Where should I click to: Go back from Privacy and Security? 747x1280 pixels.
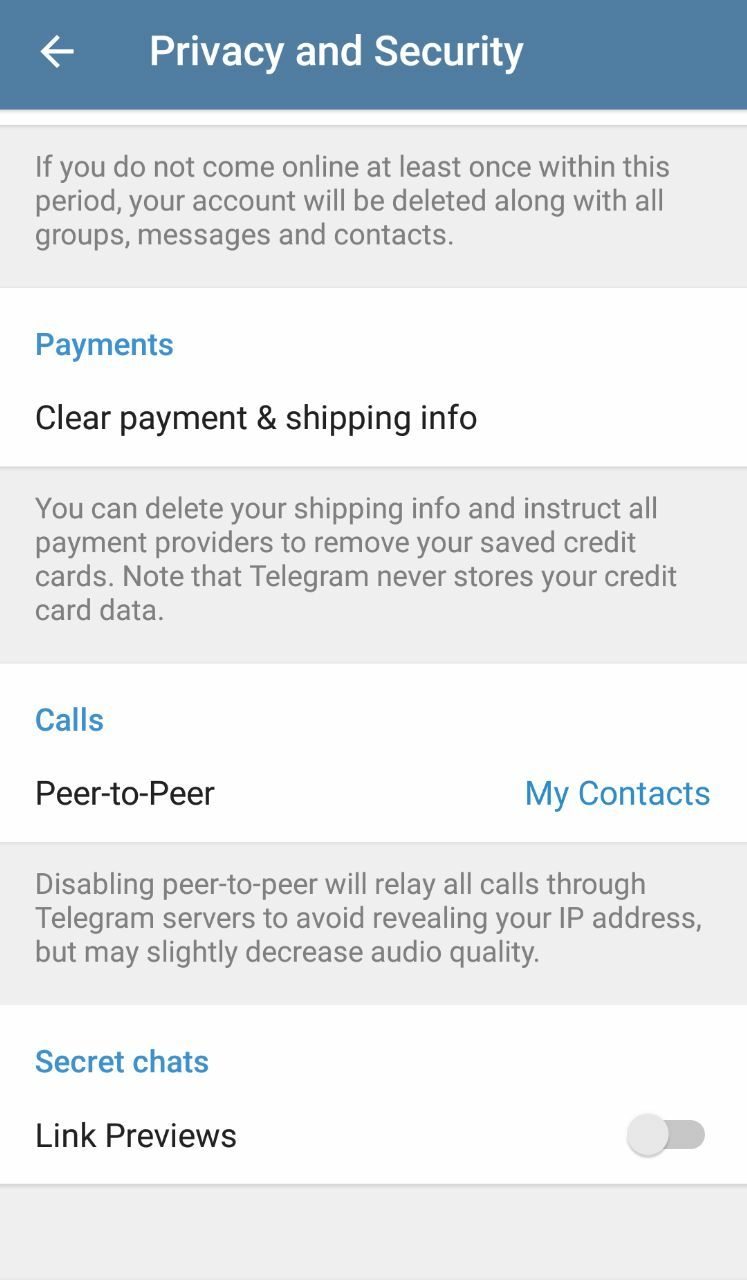pos(57,52)
